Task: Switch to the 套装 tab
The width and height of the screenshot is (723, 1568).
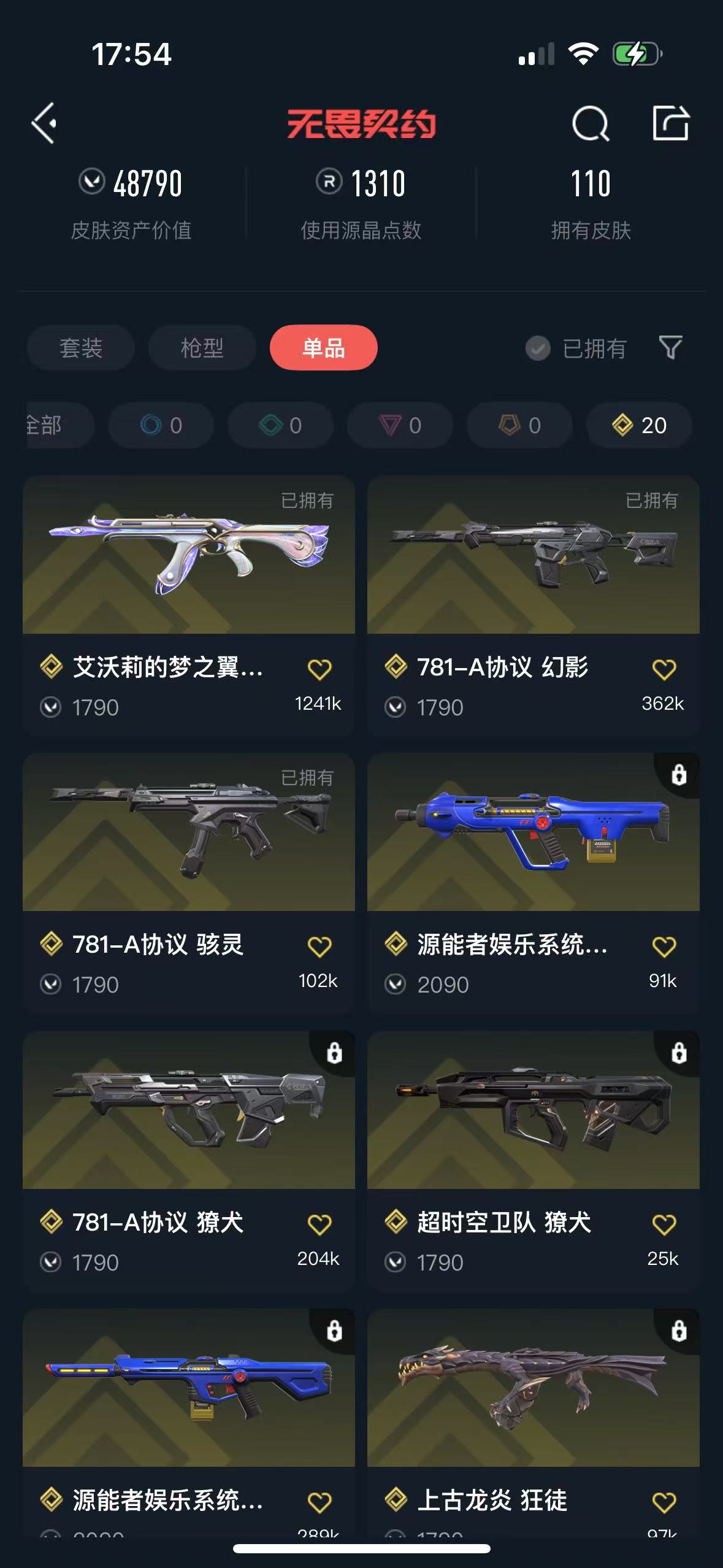Action: [x=80, y=348]
